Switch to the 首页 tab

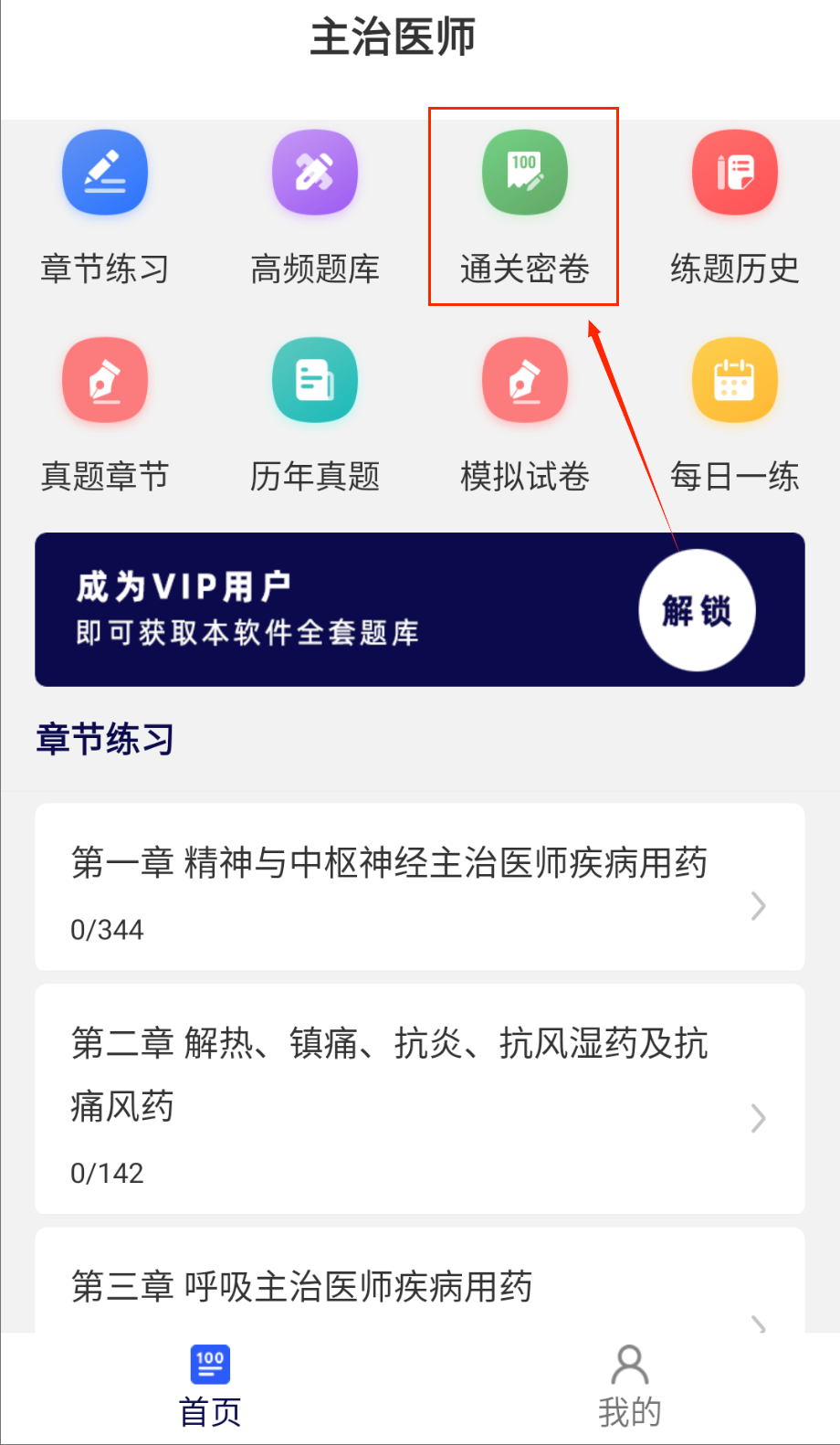point(210,1387)
